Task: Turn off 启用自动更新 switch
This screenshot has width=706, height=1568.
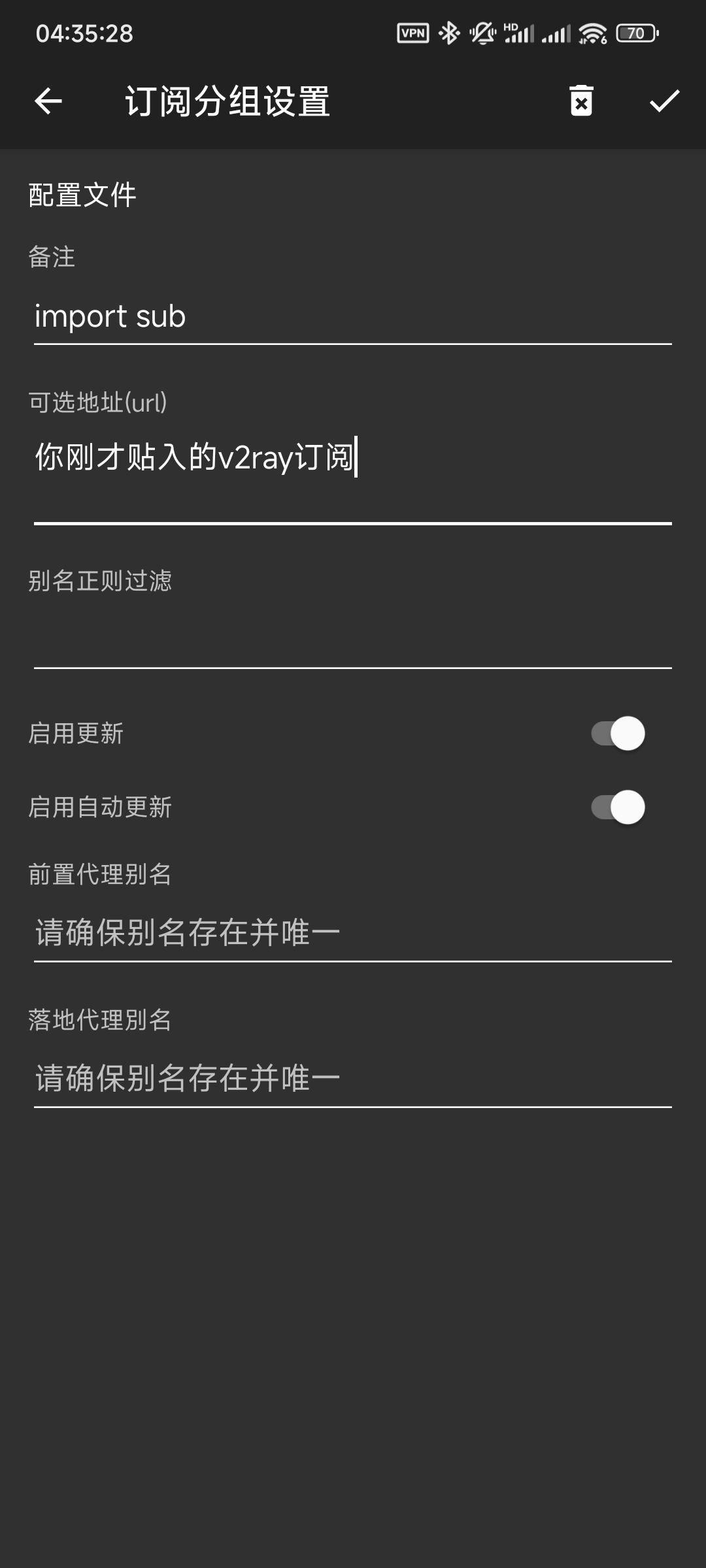Action: (617, 807)
